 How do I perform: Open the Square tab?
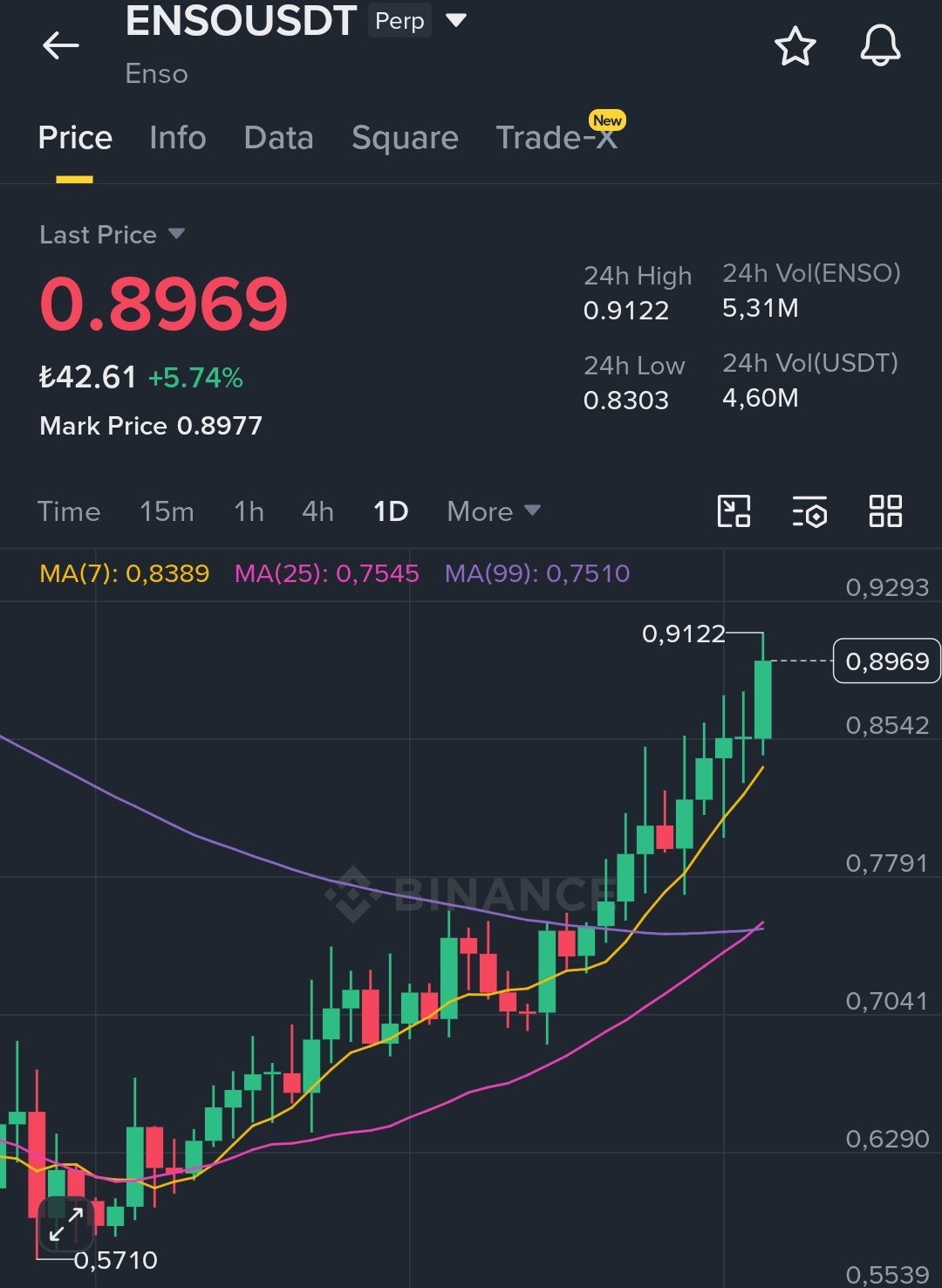coord(405,138)
